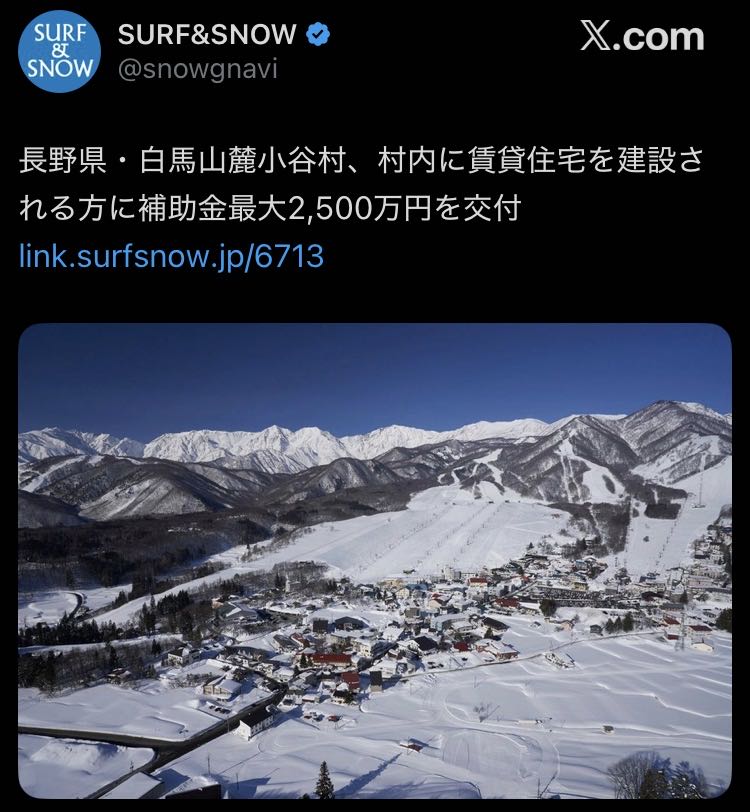Open the link.surfsnow.jp/6713 link
Image resolution: width=750 pixels, height=812 pixels.
[171, 256]
